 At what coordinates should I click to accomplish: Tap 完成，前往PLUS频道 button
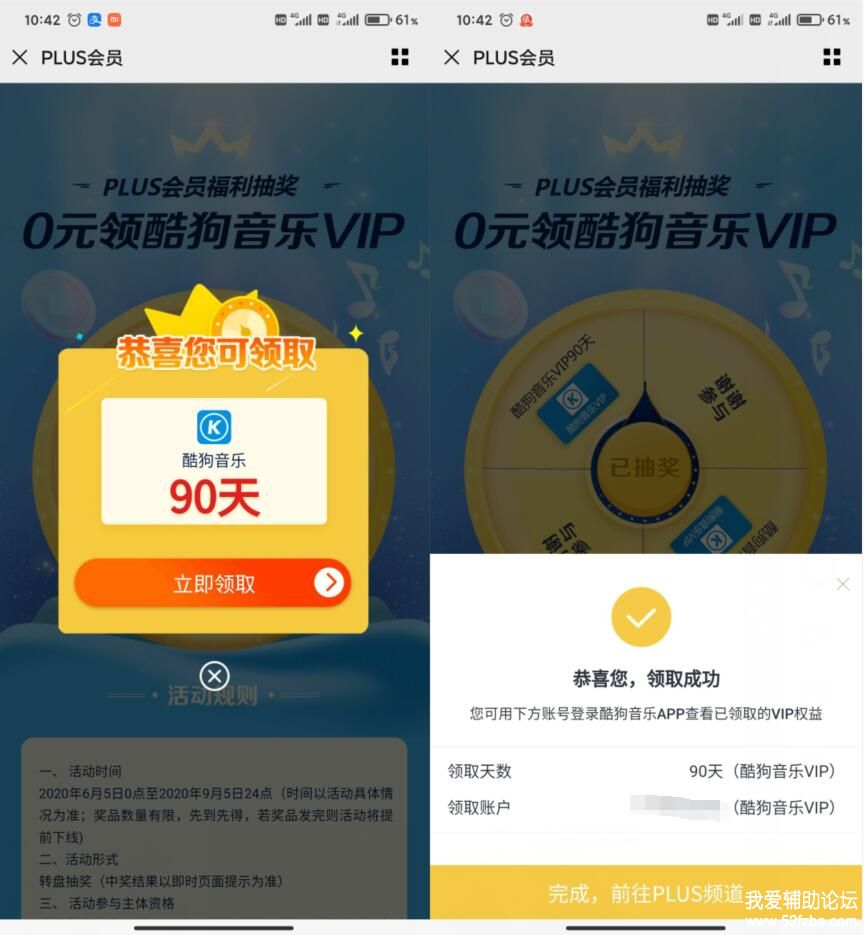[646, 892]
